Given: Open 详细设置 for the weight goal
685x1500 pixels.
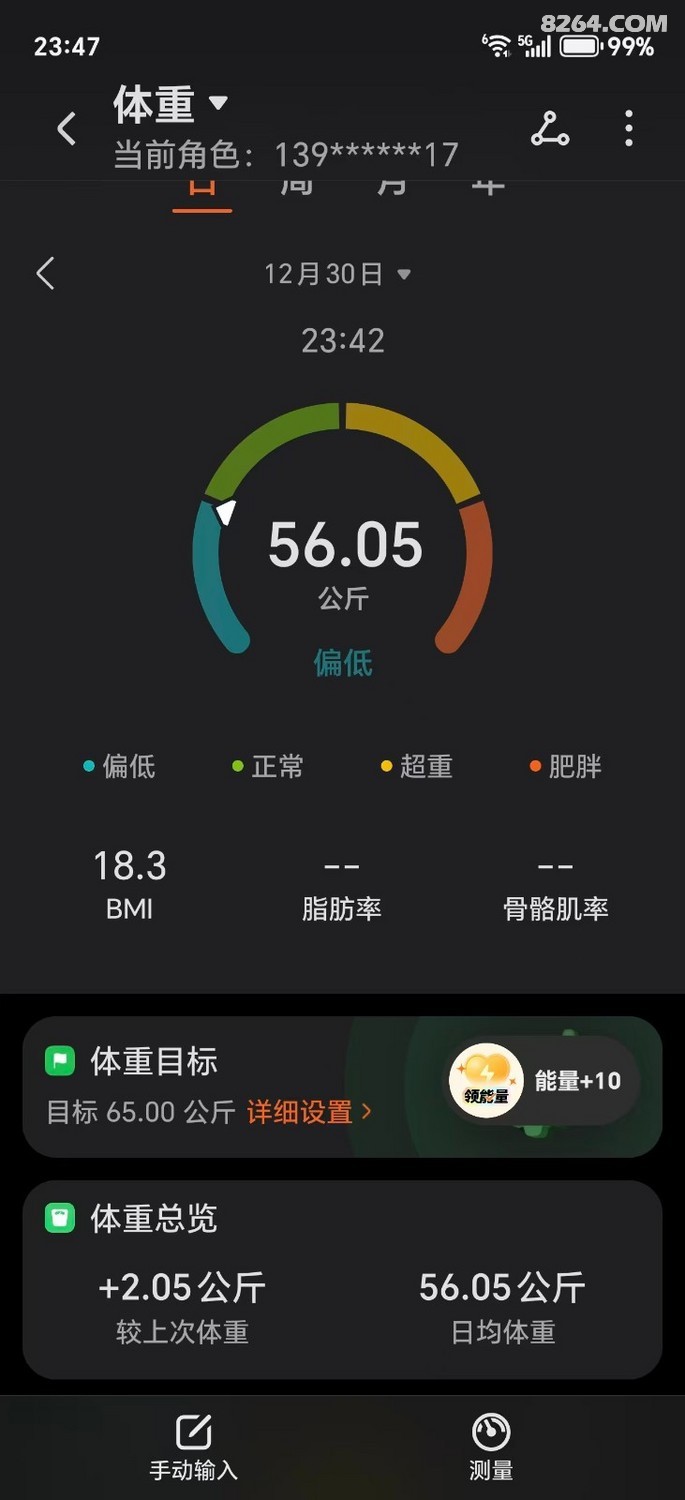Looking at the screenshot, I should [309, 1112].
